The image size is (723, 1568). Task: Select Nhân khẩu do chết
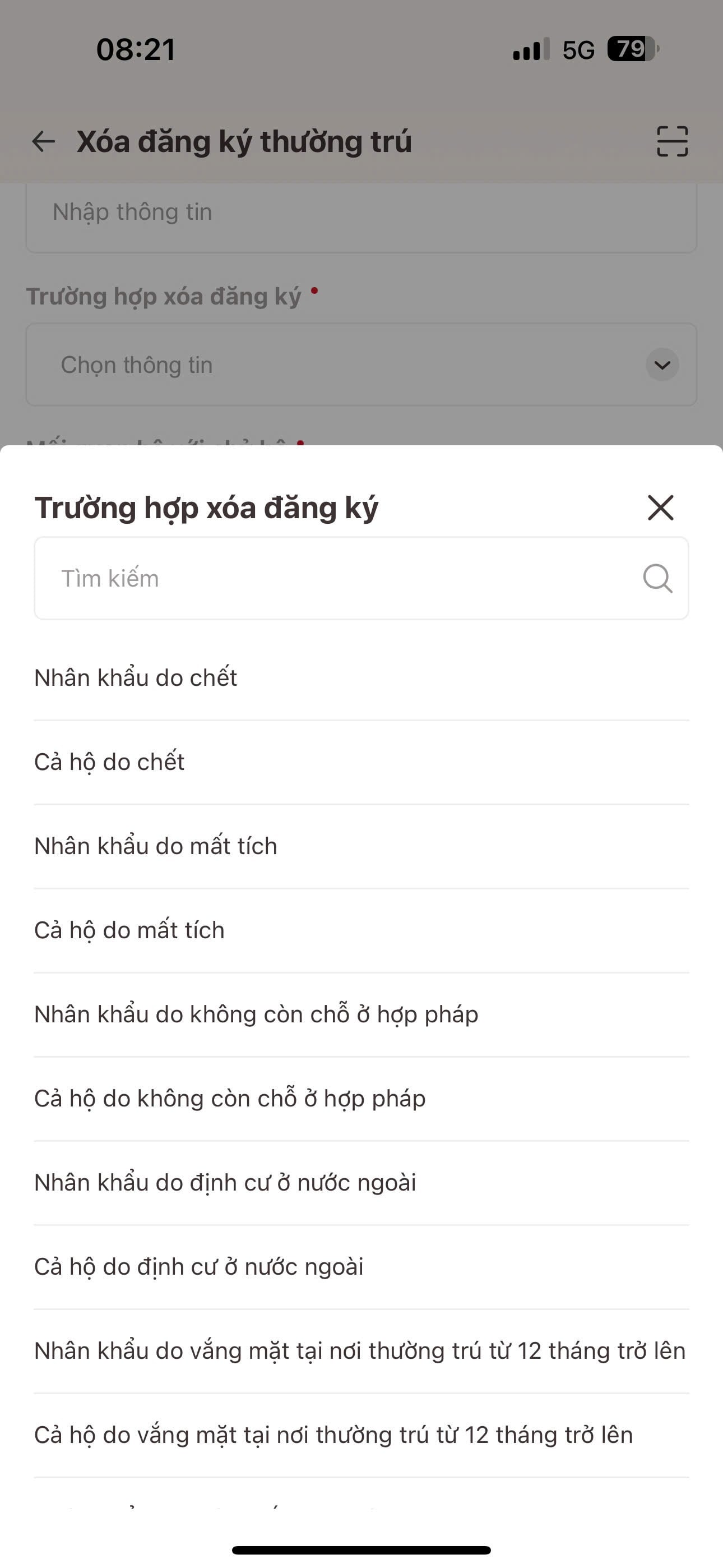tap(136, 677)
